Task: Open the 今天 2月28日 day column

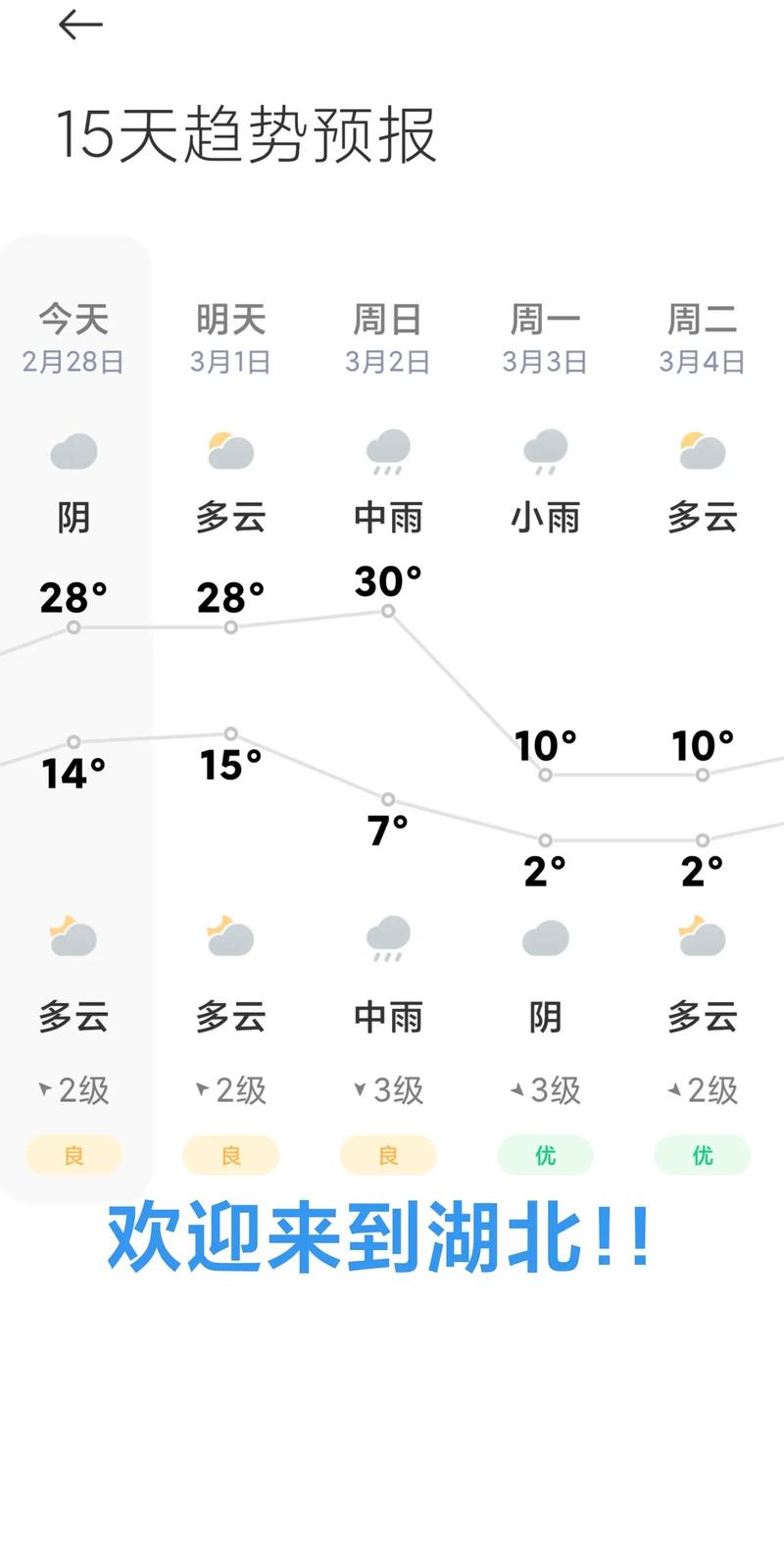Action: (x=73, y=338)
